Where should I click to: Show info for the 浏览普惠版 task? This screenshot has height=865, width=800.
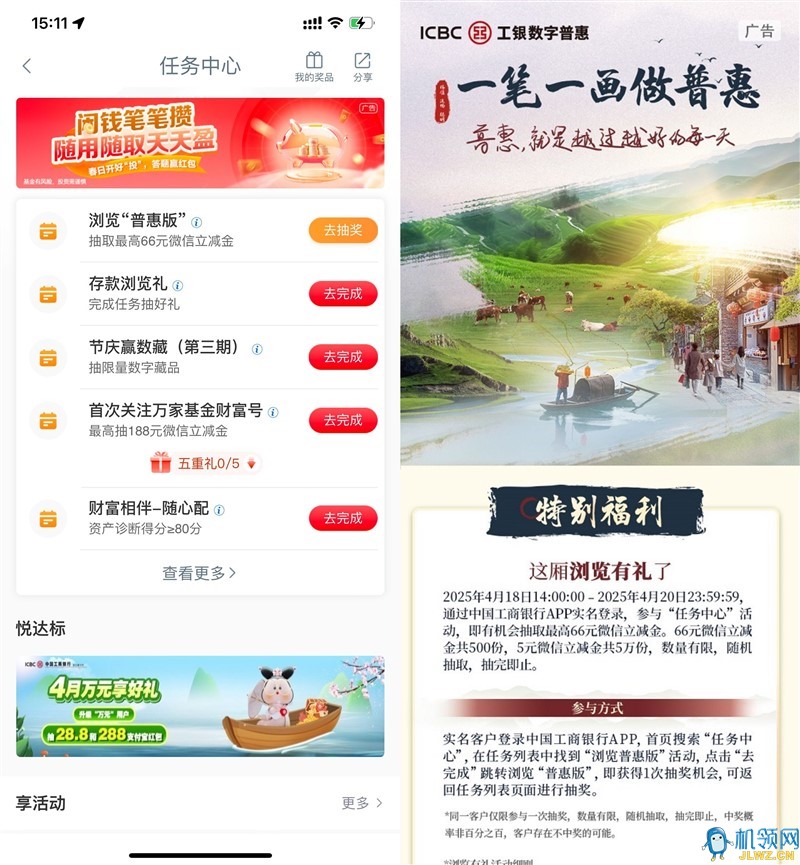(197, 221)
